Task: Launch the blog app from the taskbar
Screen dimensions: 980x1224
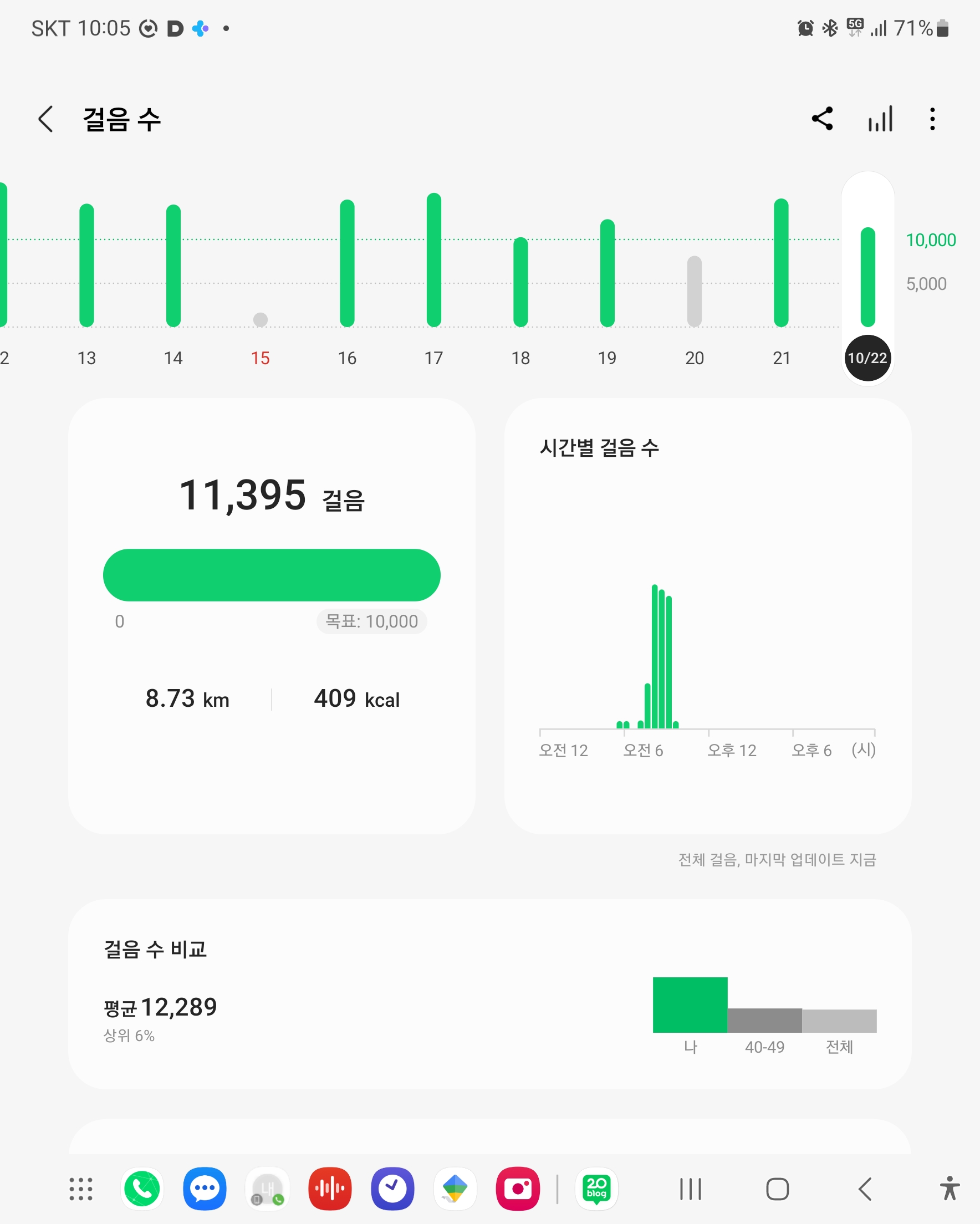Action: tap(596, 1189)
